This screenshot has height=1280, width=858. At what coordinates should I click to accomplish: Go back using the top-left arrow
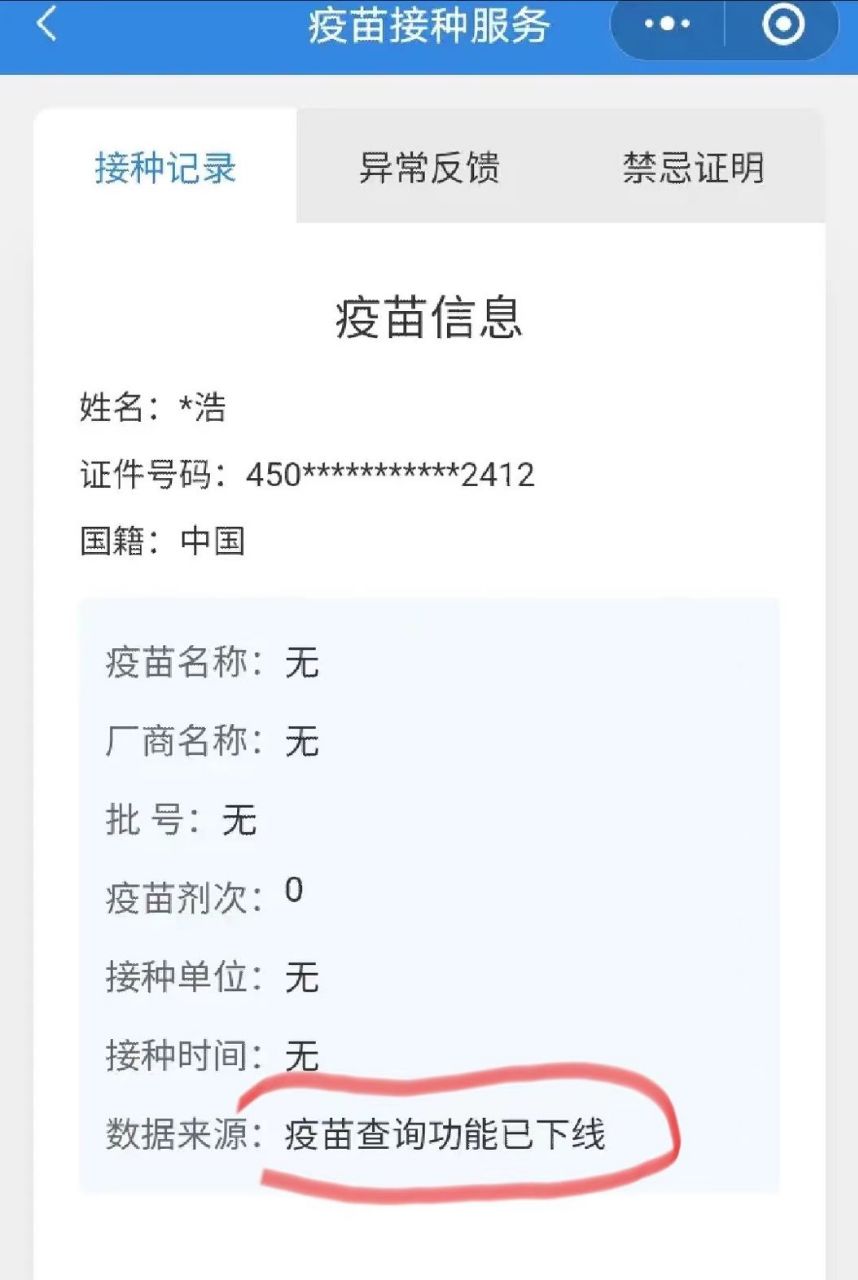pos(46,24)
